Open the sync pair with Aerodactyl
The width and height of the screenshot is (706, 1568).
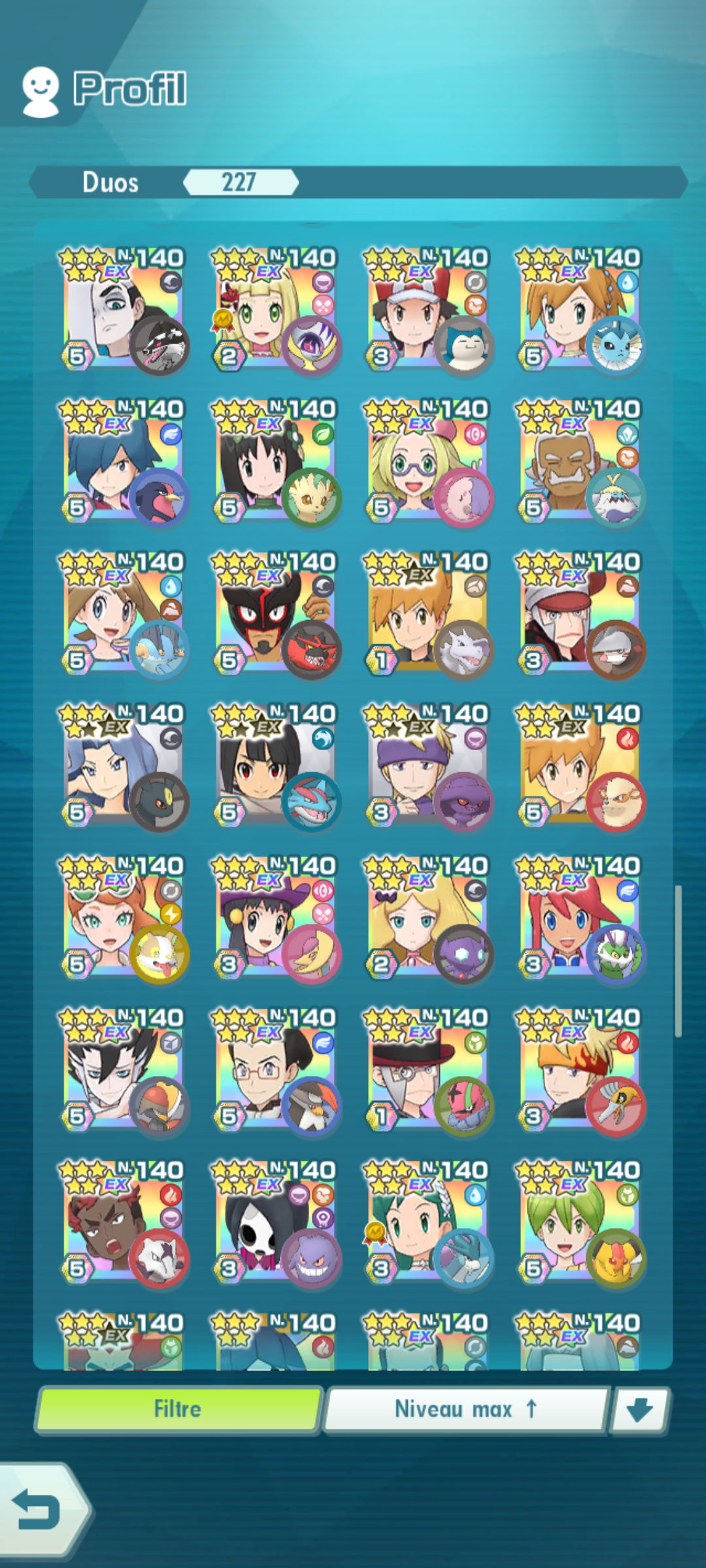tap(426, 615)
